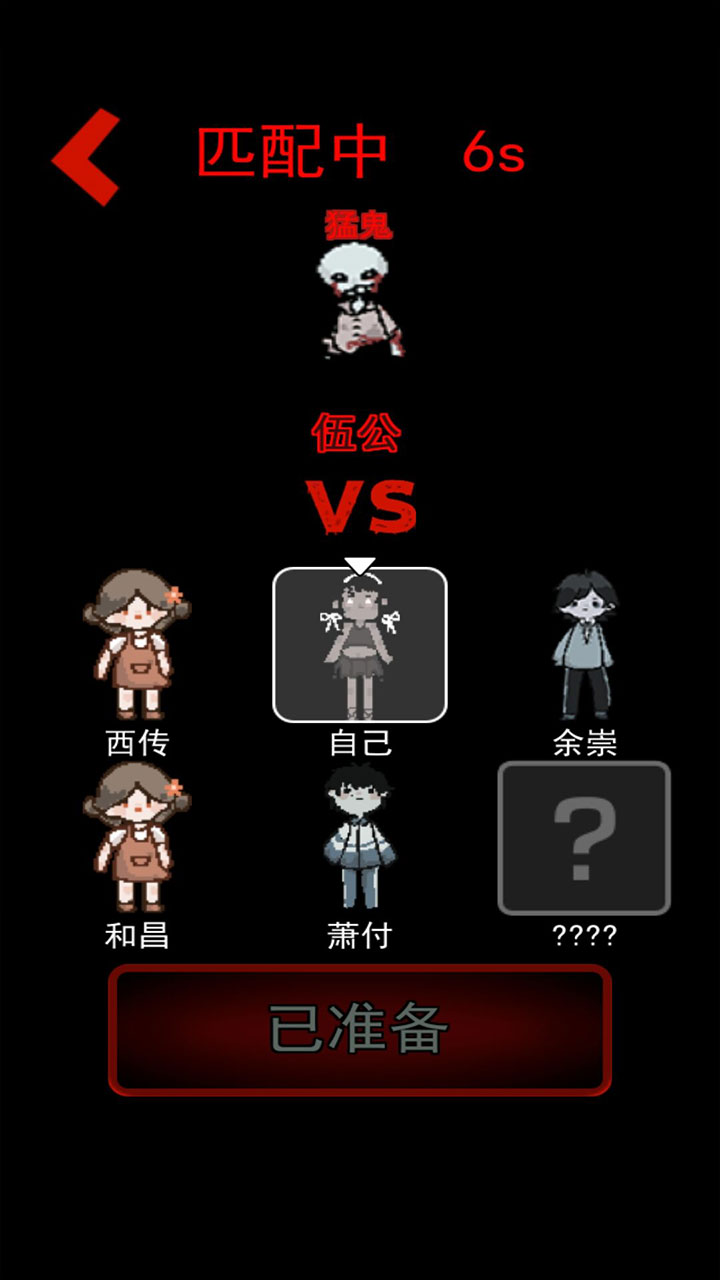Go back with the red arrow

click(86, 157)
